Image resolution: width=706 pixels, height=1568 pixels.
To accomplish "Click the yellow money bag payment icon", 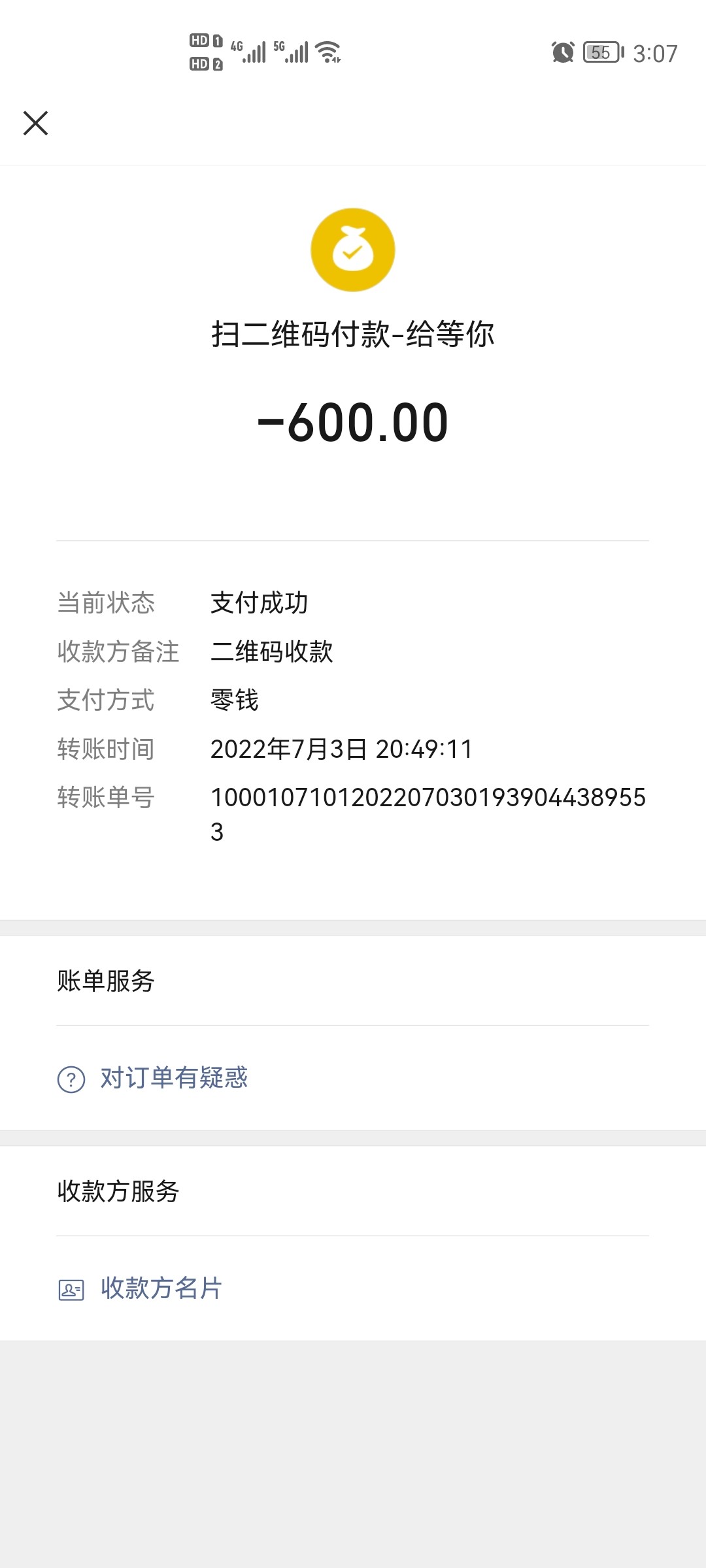I will (352, 250).
